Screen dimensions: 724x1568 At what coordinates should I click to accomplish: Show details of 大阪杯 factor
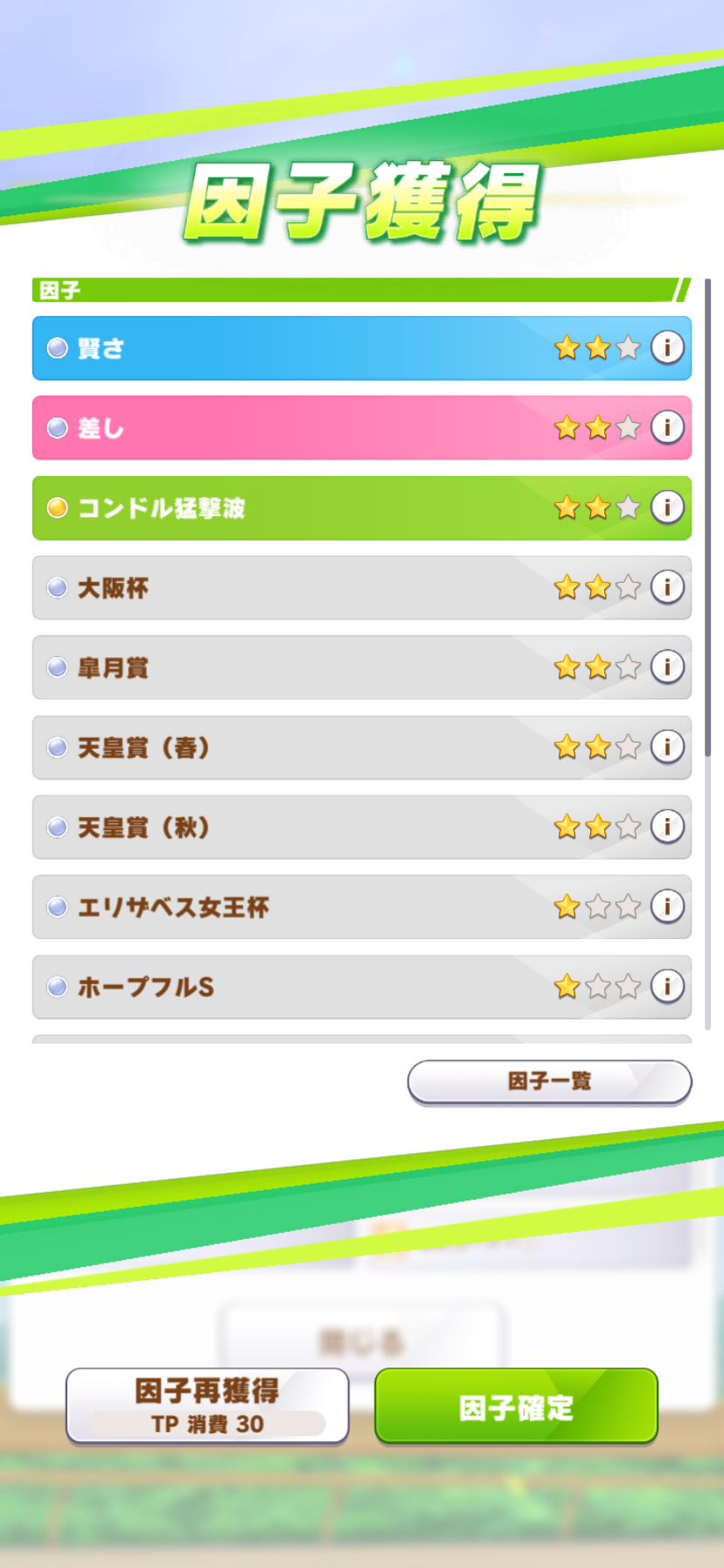point(667,586)
